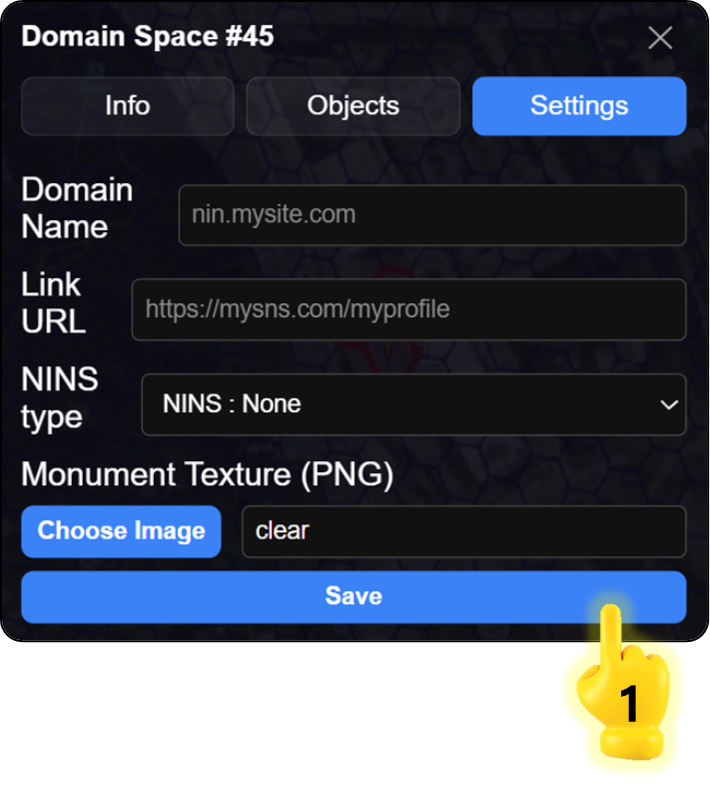
Task: Switch to the Info tab
Action: click(x=127, y=106)
